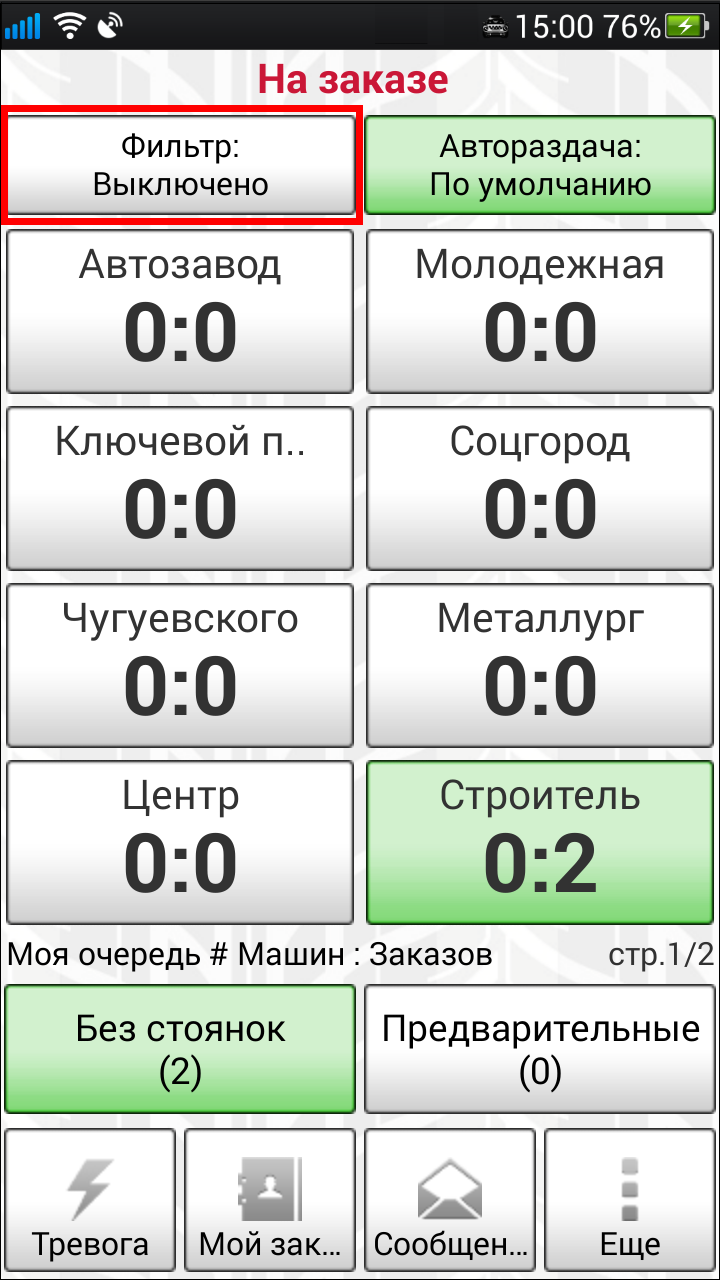View Без стоянок orders
Image resolution: width=720 pixels, height=1280 pixels.
point(181,1049)
